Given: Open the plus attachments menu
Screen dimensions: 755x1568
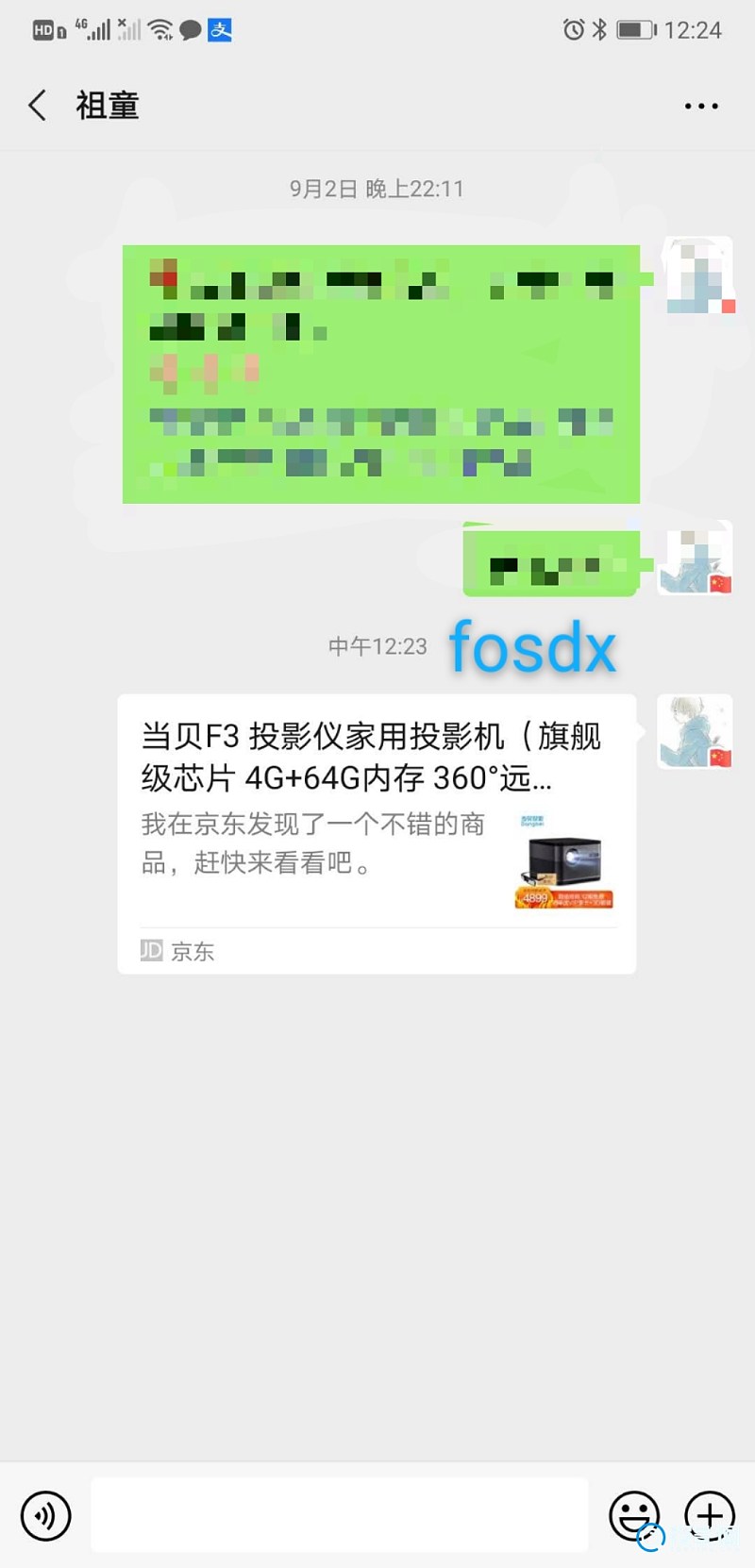Looking at the screenshot, I should click(710, 1515).
